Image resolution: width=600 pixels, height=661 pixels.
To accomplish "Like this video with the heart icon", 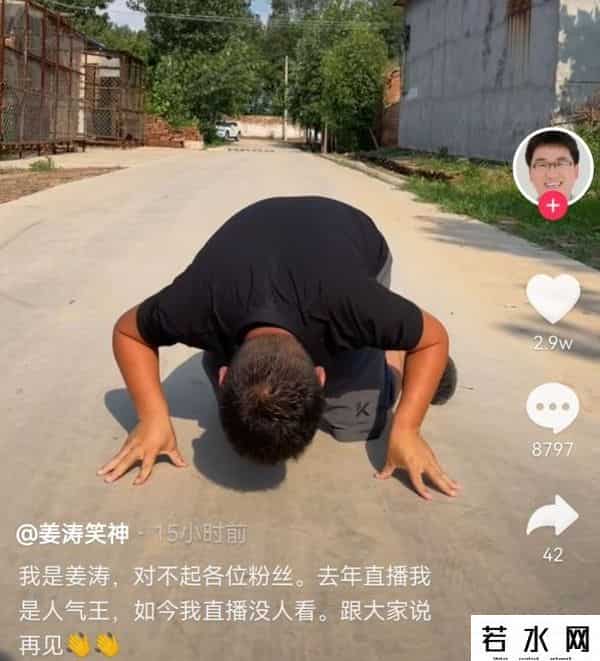I will coord(553,298).
